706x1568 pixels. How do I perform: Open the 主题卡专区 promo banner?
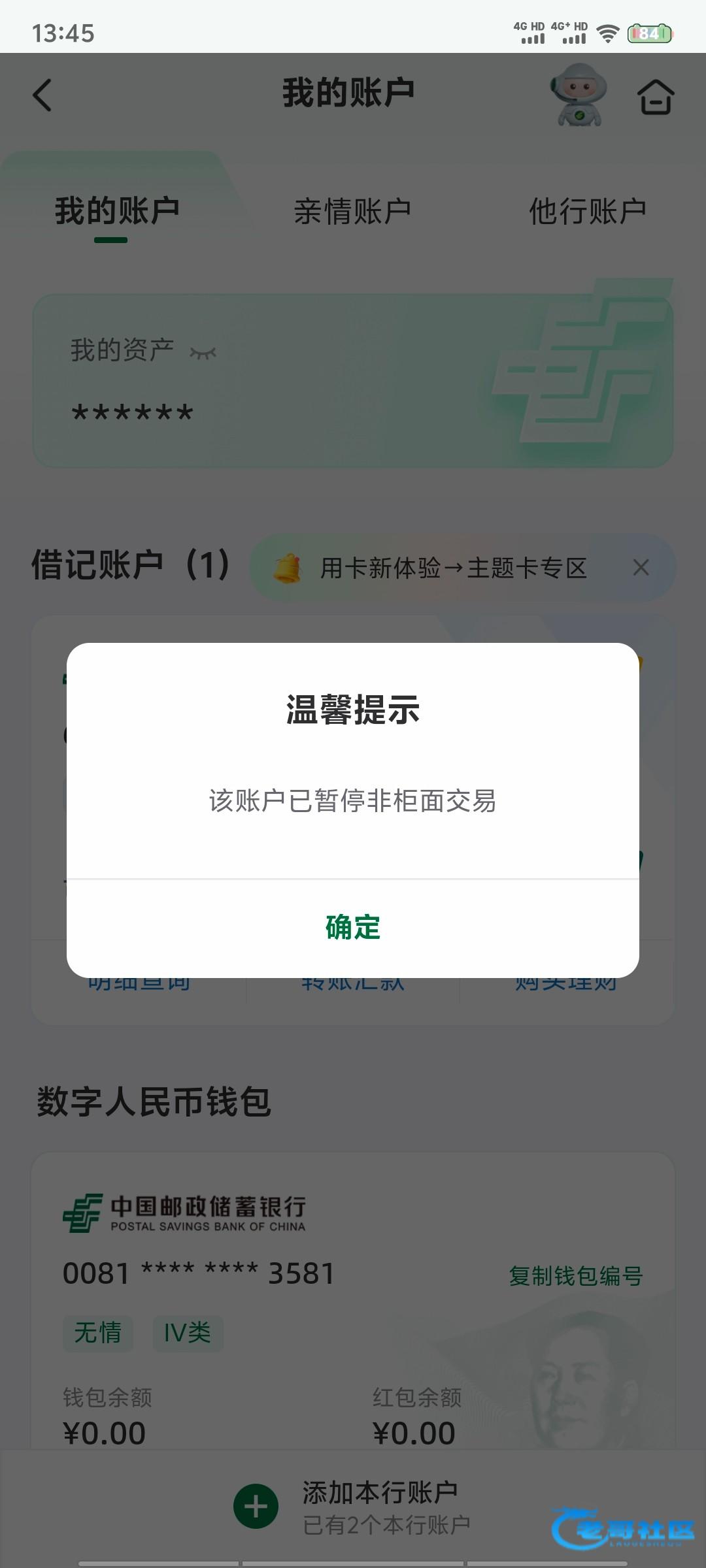452,568
